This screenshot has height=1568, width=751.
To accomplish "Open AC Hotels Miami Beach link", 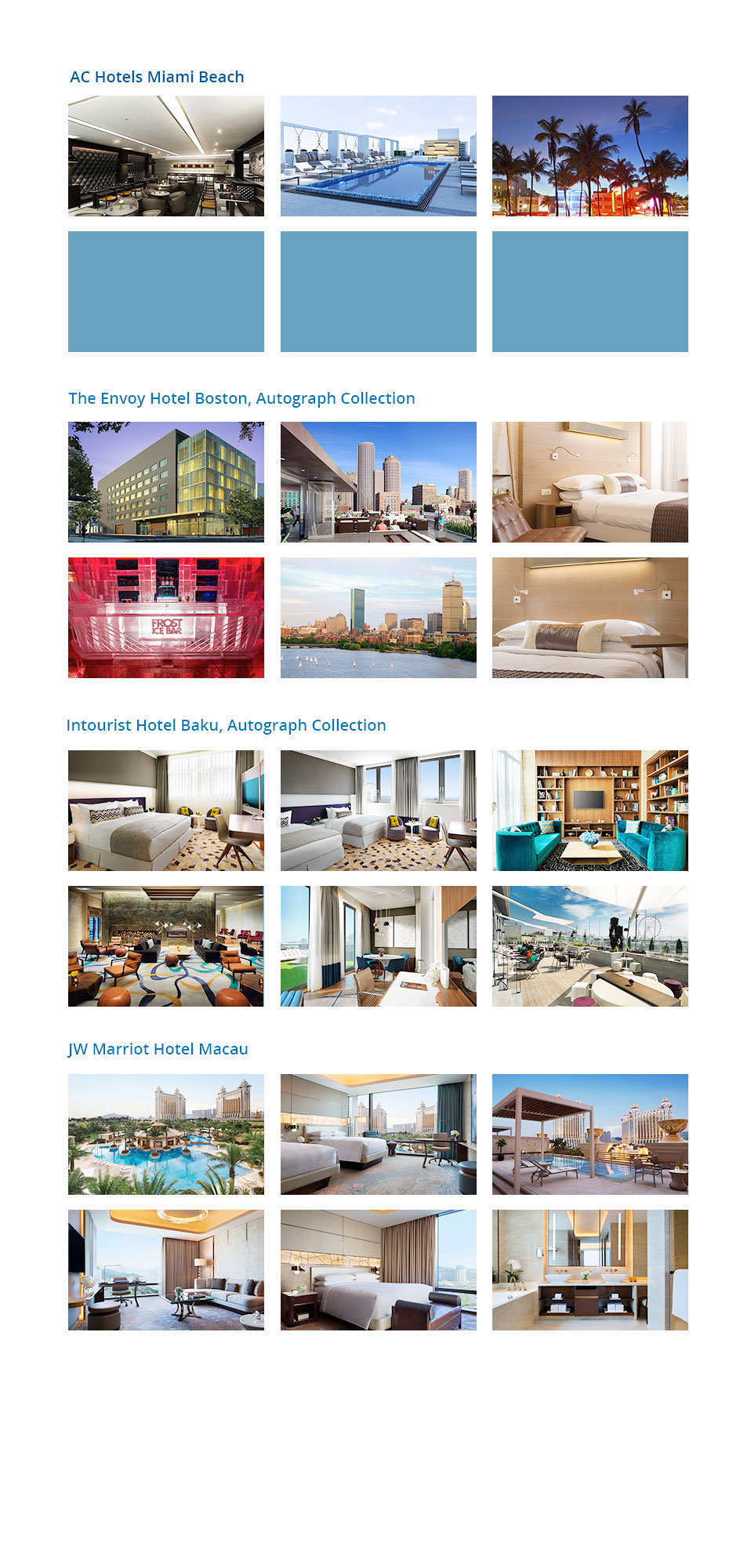I will pos(157,77).
